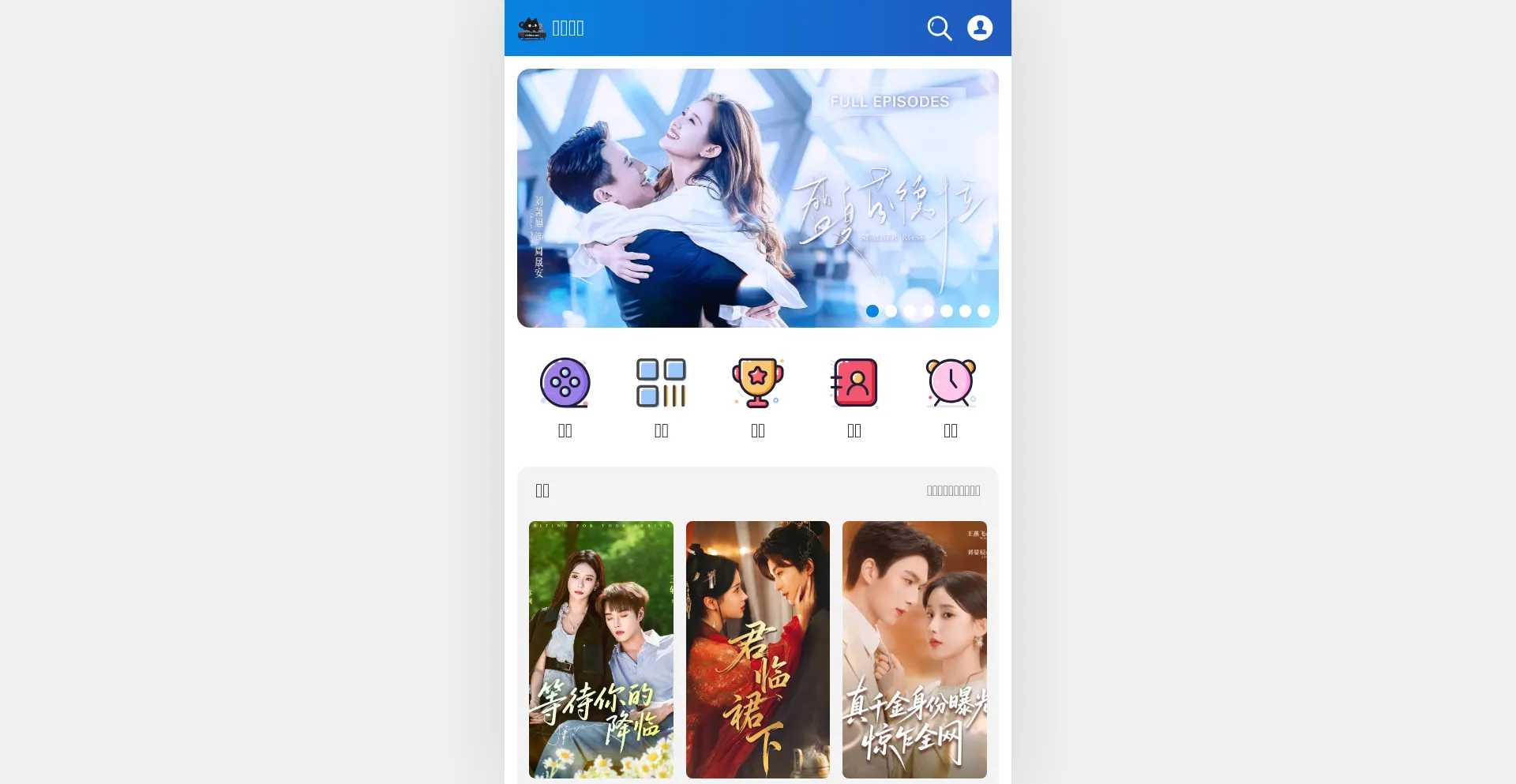Open the 等待你的降临 drama poster
Image resolution: width=1516 pixels, height=784 pixels.
(601, 649)
